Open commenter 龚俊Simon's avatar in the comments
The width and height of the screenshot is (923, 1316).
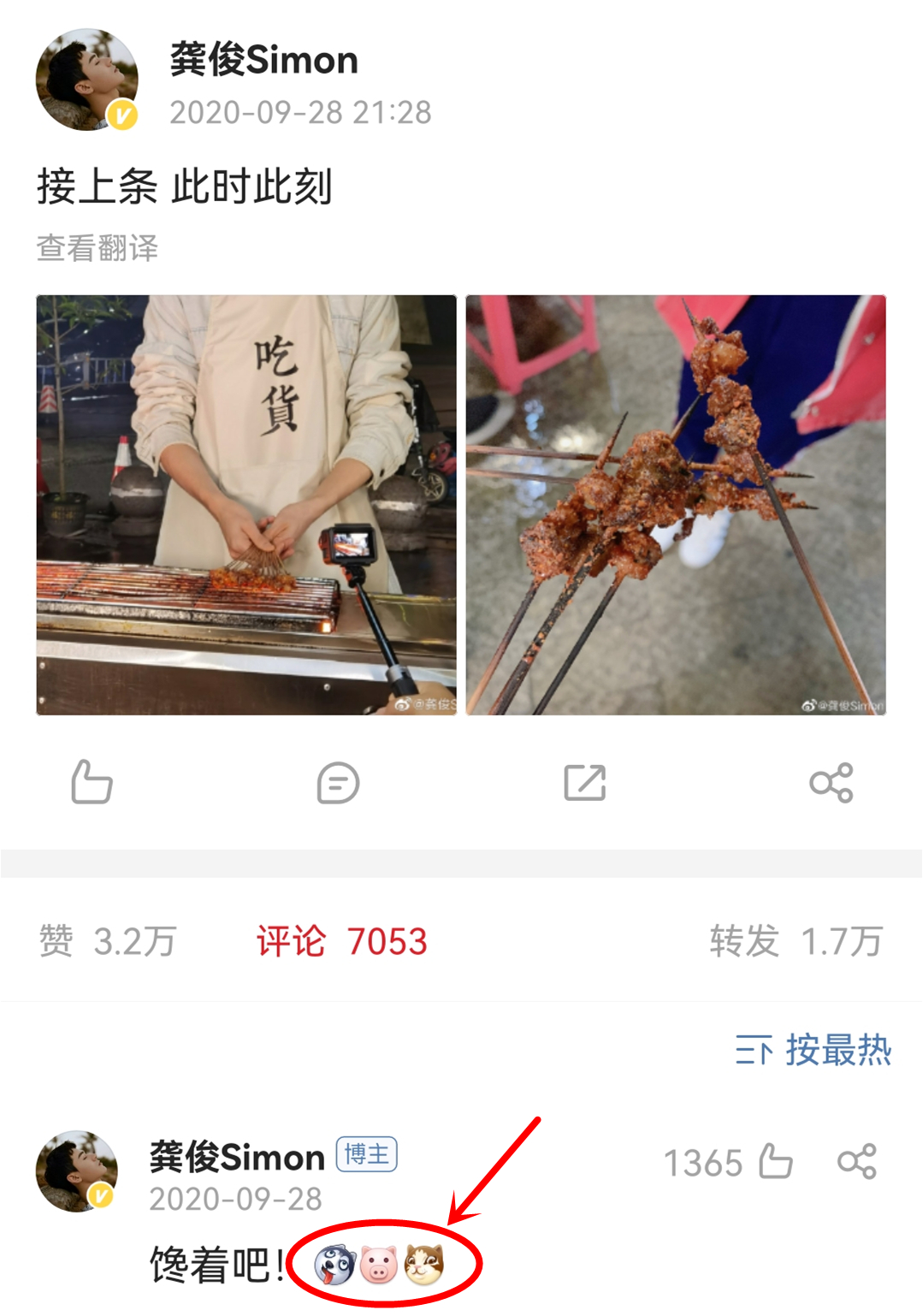[x=77, y=1171]
